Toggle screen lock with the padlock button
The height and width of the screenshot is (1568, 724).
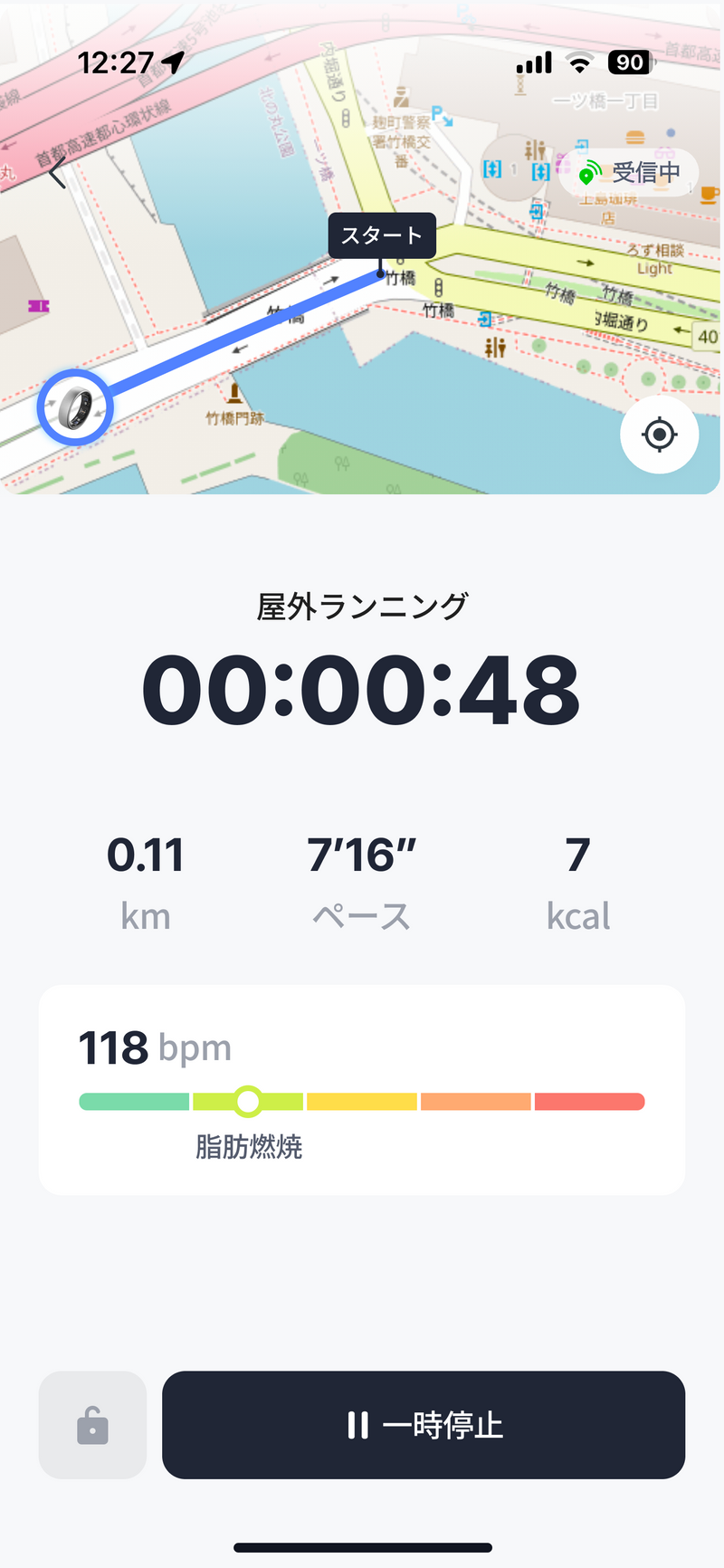point(91,1424)
